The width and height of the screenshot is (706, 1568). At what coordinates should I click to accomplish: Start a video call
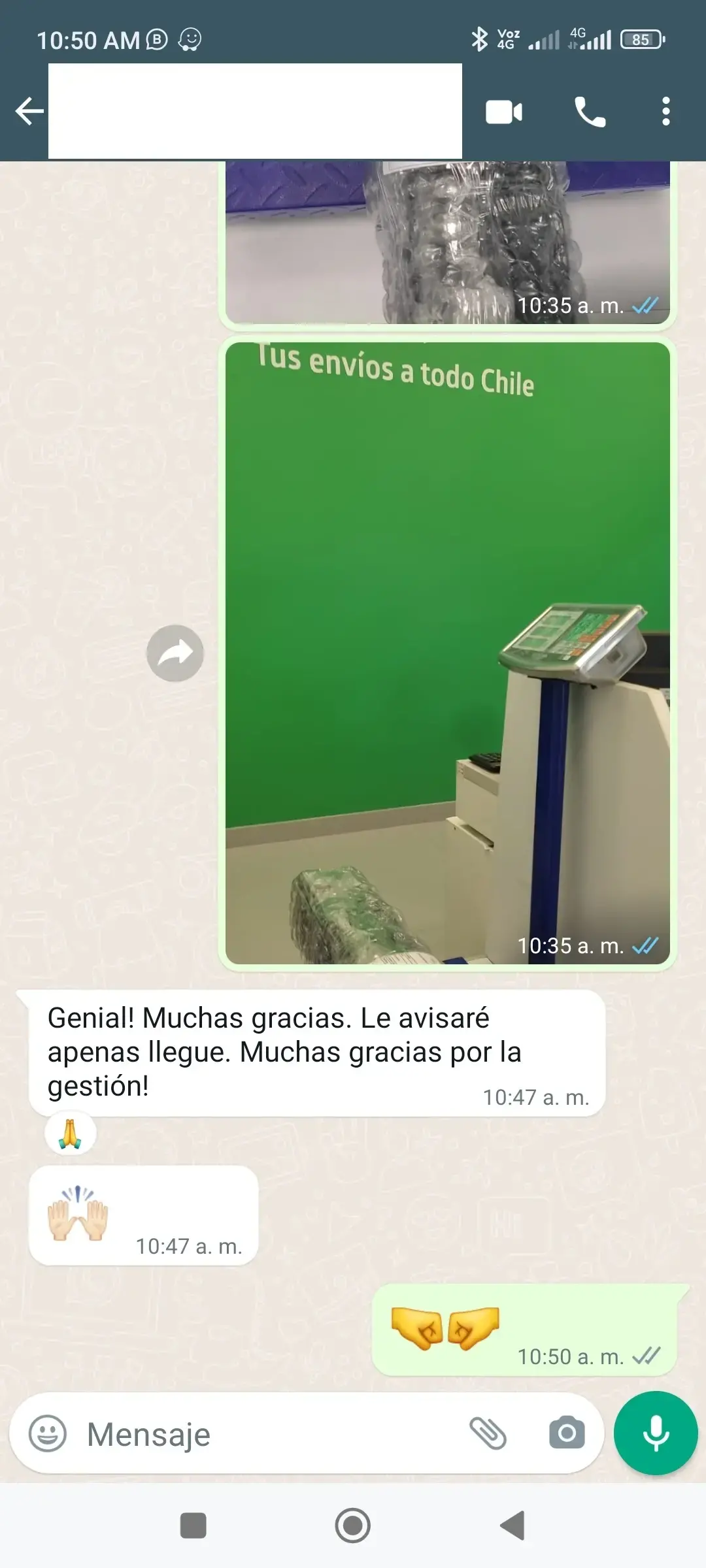502,111
